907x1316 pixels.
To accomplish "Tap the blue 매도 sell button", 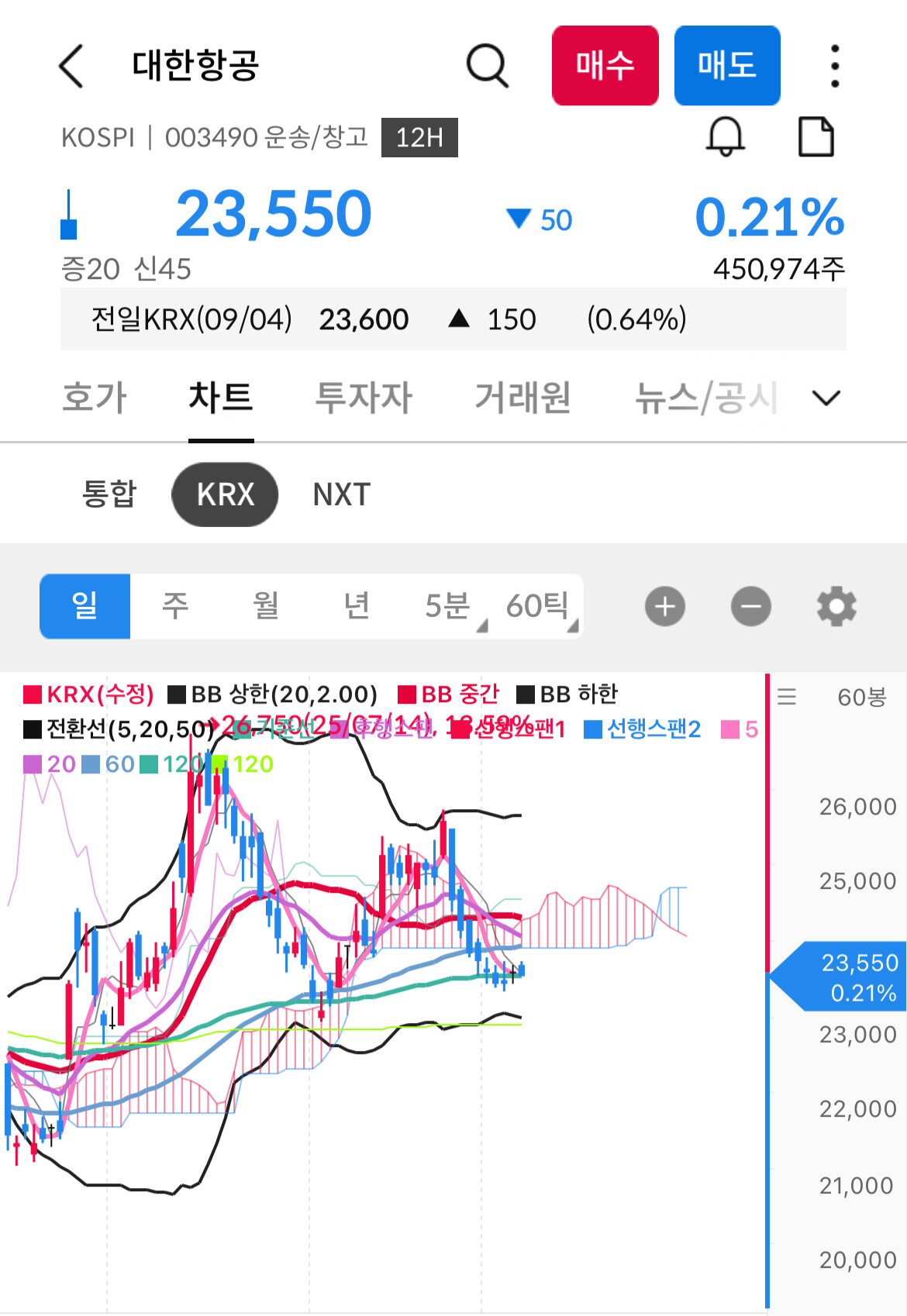I will tap(727, 65).
